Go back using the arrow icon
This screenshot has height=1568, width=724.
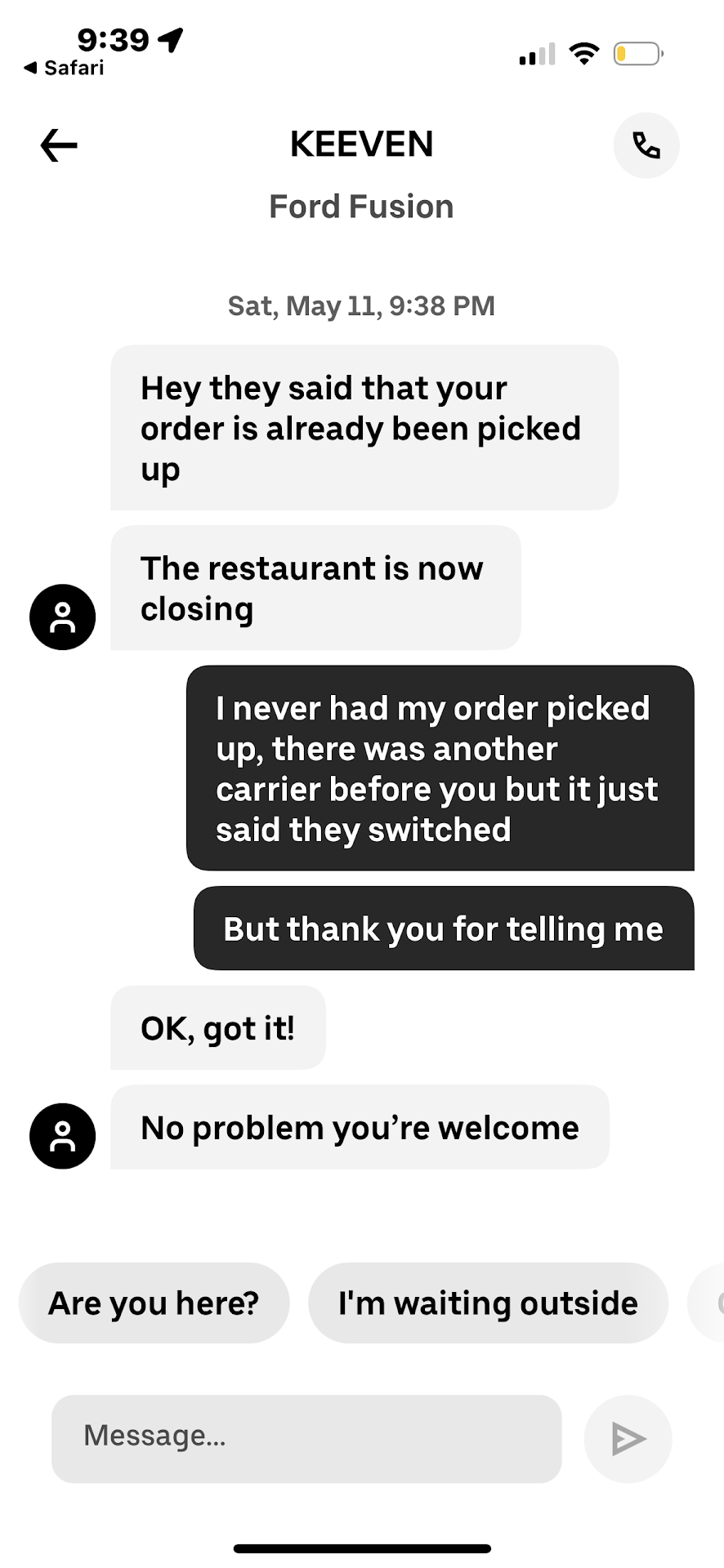click(x=59, y=146)
